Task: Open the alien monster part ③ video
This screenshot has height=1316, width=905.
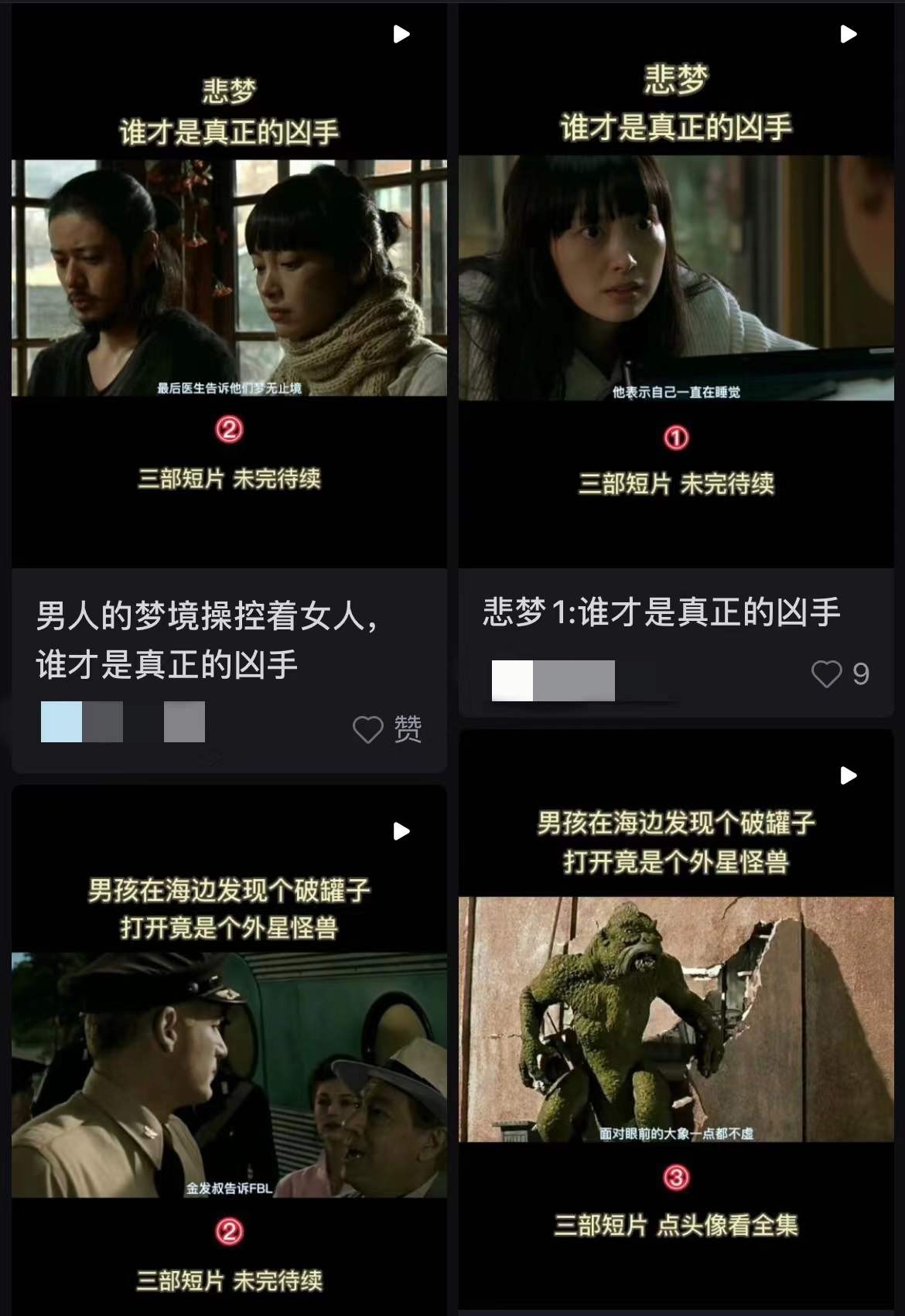Action: click(676, 1021)
